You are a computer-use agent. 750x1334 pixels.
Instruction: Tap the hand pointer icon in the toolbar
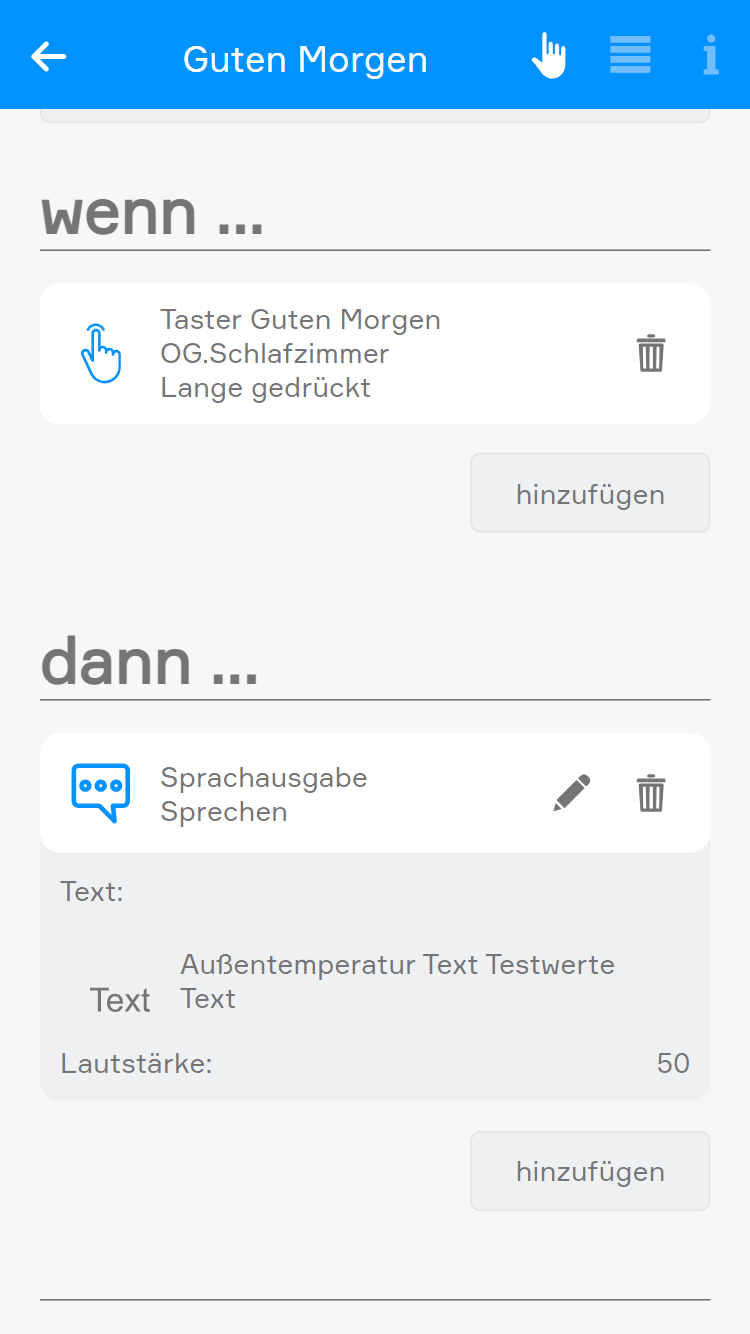pos(549,56)
